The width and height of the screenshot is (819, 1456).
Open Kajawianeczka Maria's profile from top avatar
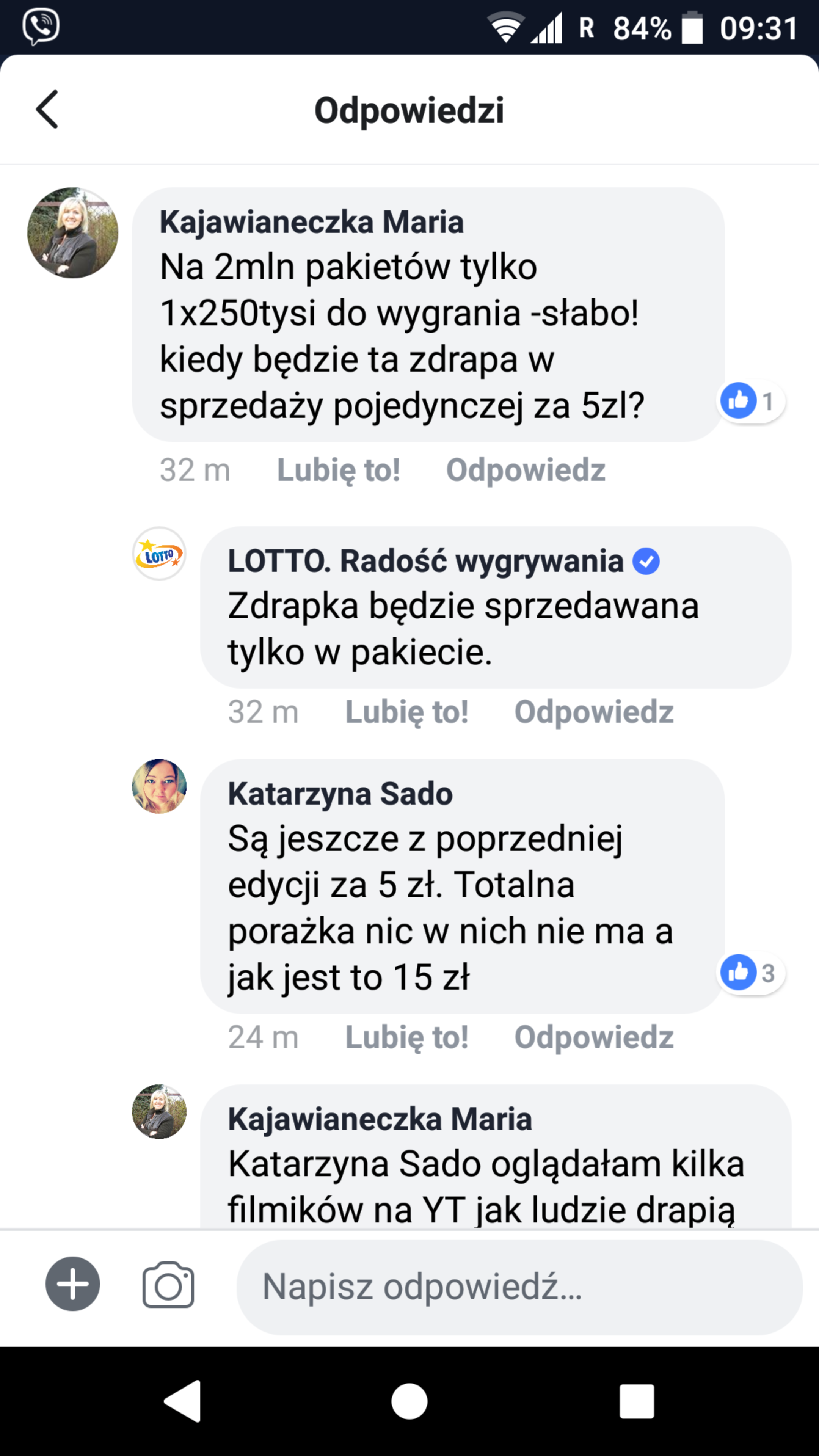73,233
